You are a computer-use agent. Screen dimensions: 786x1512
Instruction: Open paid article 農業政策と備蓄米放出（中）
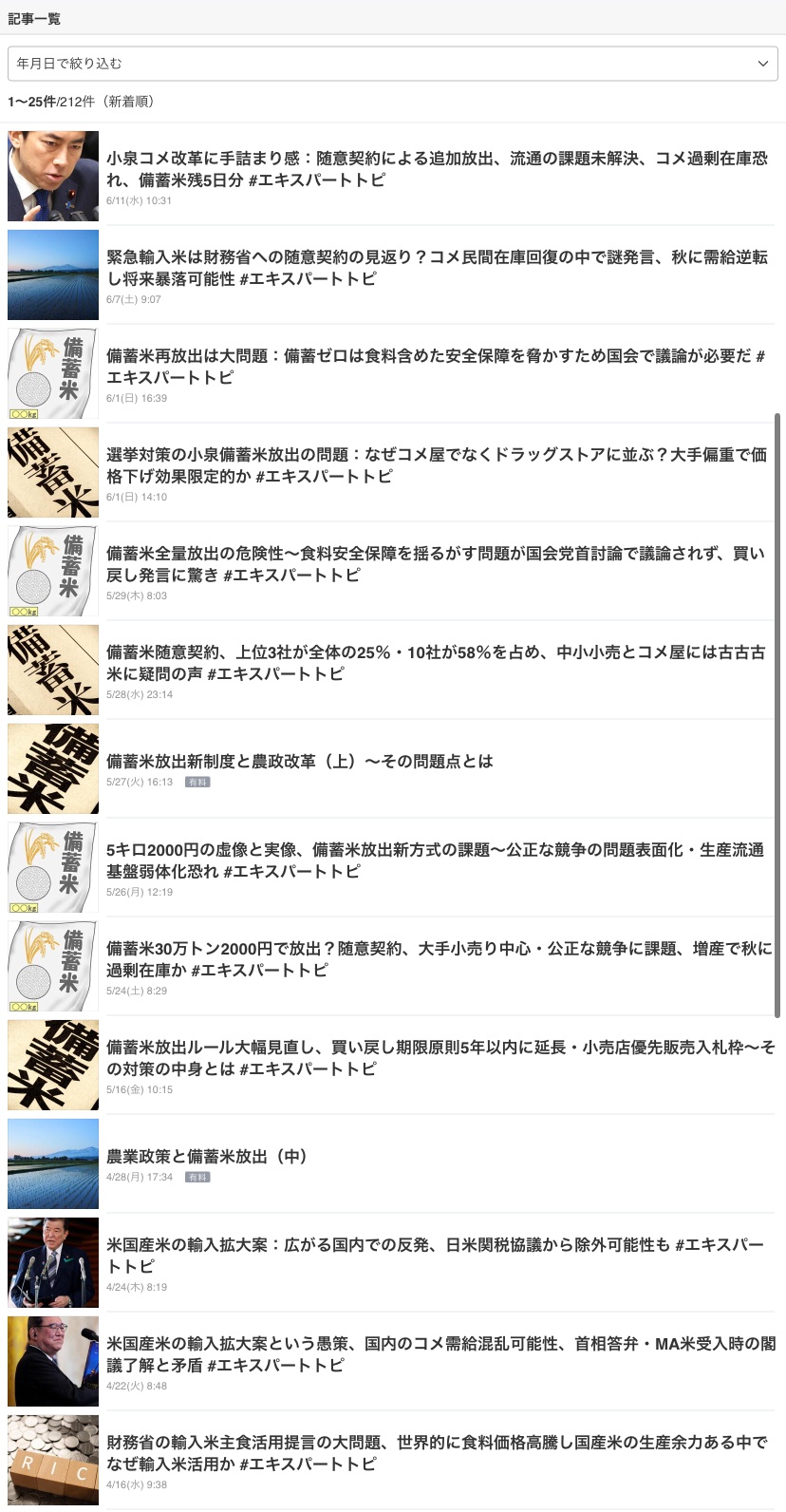click(391, 1163)
